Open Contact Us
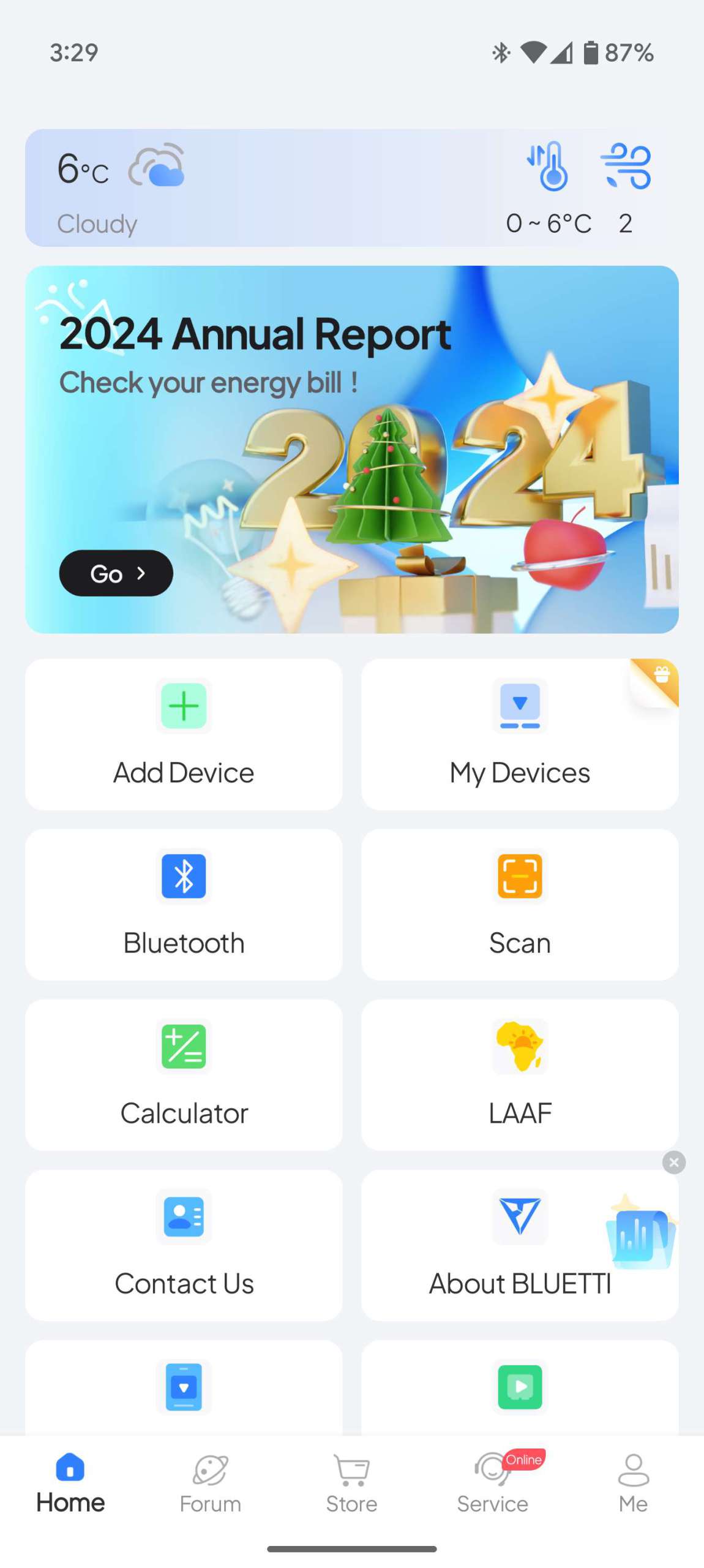The height and width of the screenshot is (1568, 704). pos(184,1245)
